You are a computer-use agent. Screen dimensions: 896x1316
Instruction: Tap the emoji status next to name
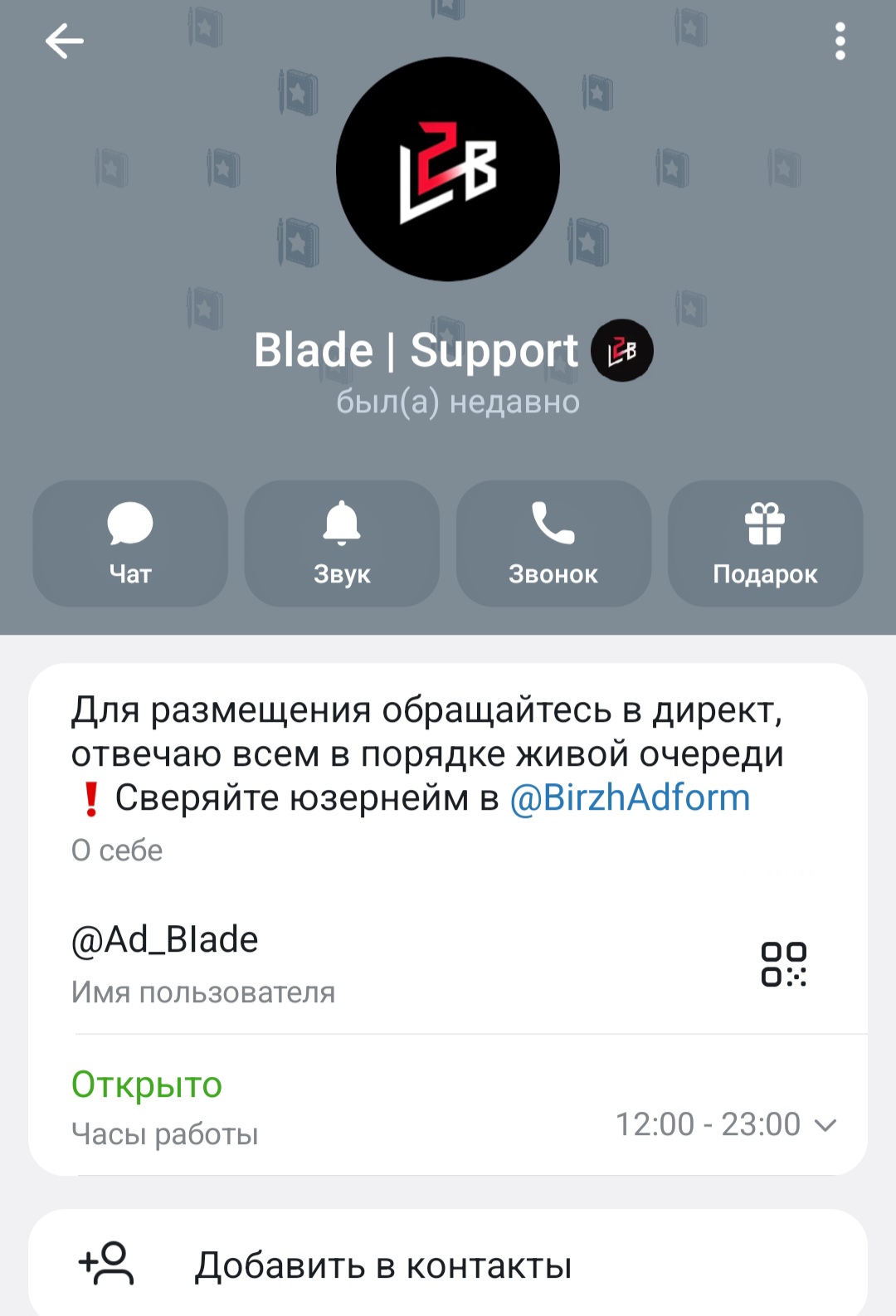621,350
